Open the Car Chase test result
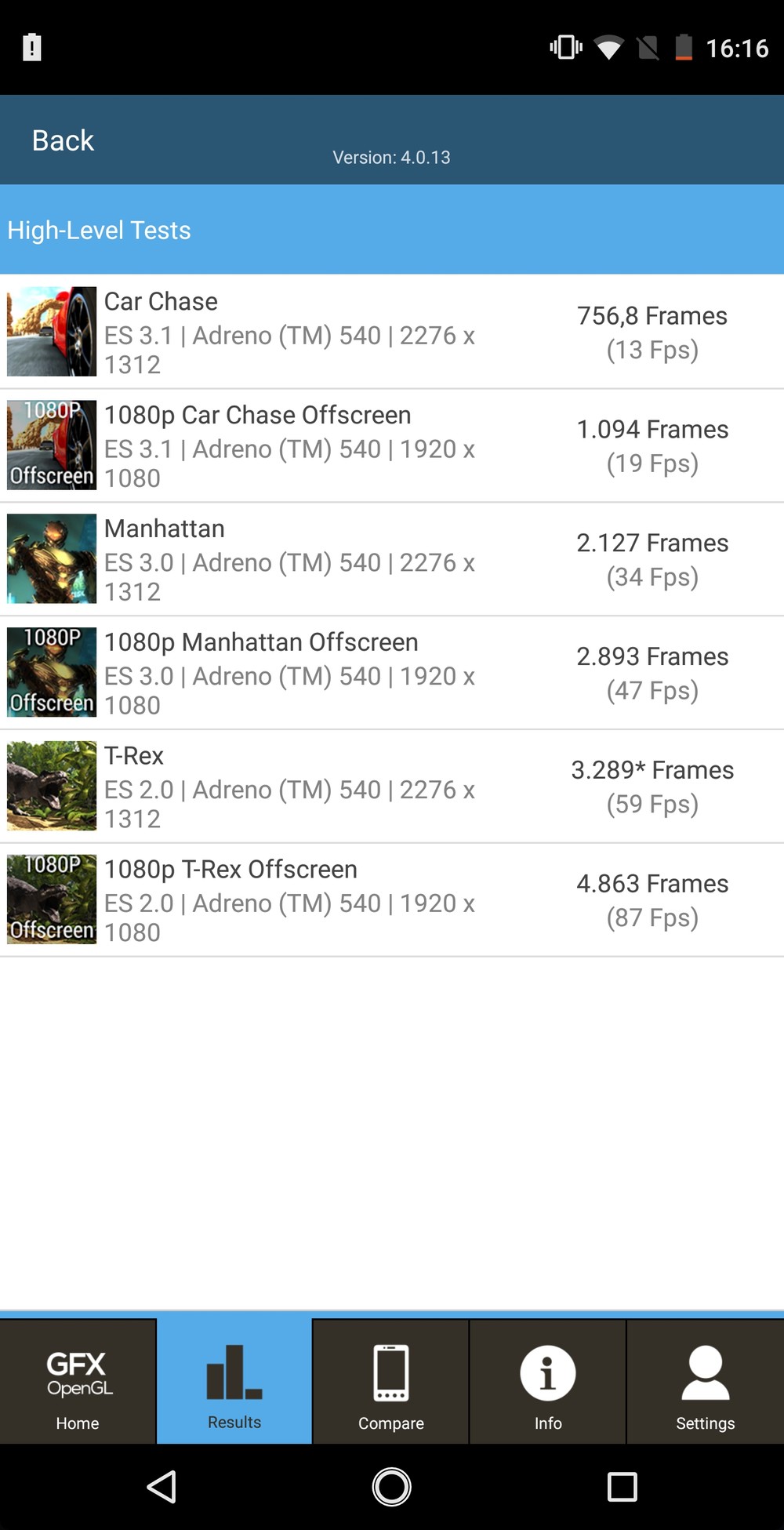 (392, 332)
